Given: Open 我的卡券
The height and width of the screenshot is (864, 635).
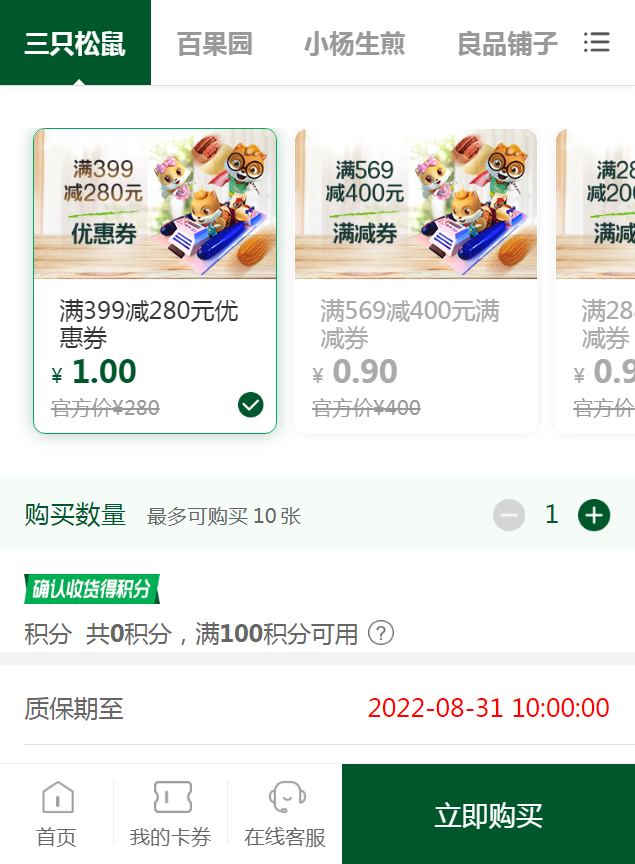Looking at the screenshot, I should click(171, 814).
